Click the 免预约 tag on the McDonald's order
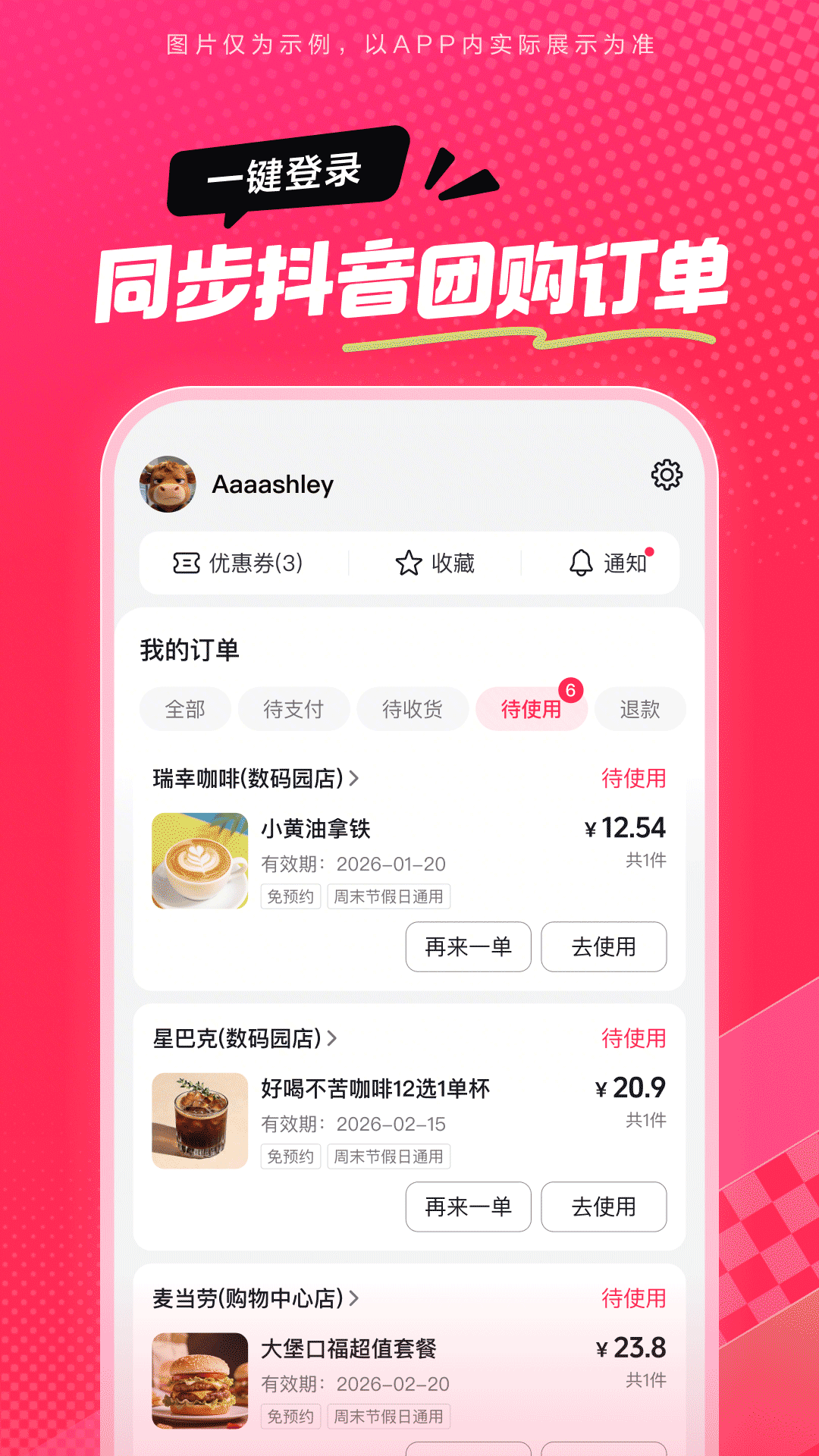The image size is (819, 1456). click(291, 1417)
